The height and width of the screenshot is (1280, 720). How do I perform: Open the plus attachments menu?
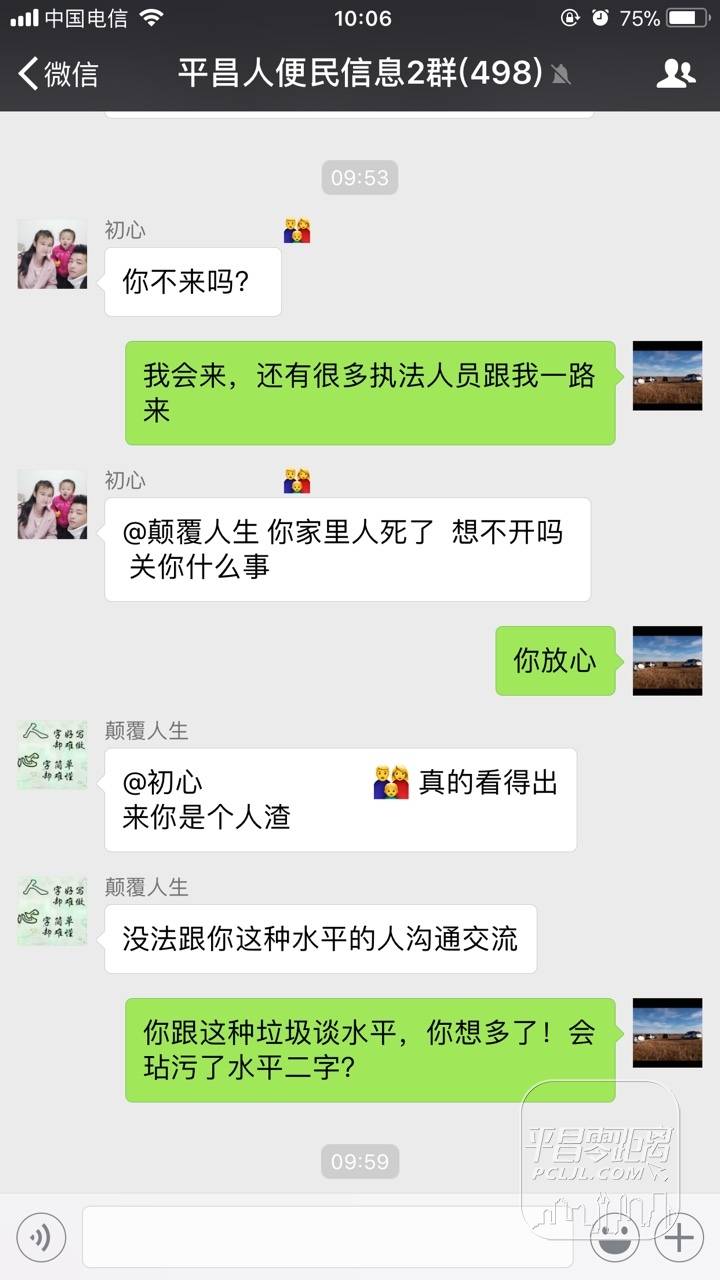pyautogui.click(x=679, y=1237)
